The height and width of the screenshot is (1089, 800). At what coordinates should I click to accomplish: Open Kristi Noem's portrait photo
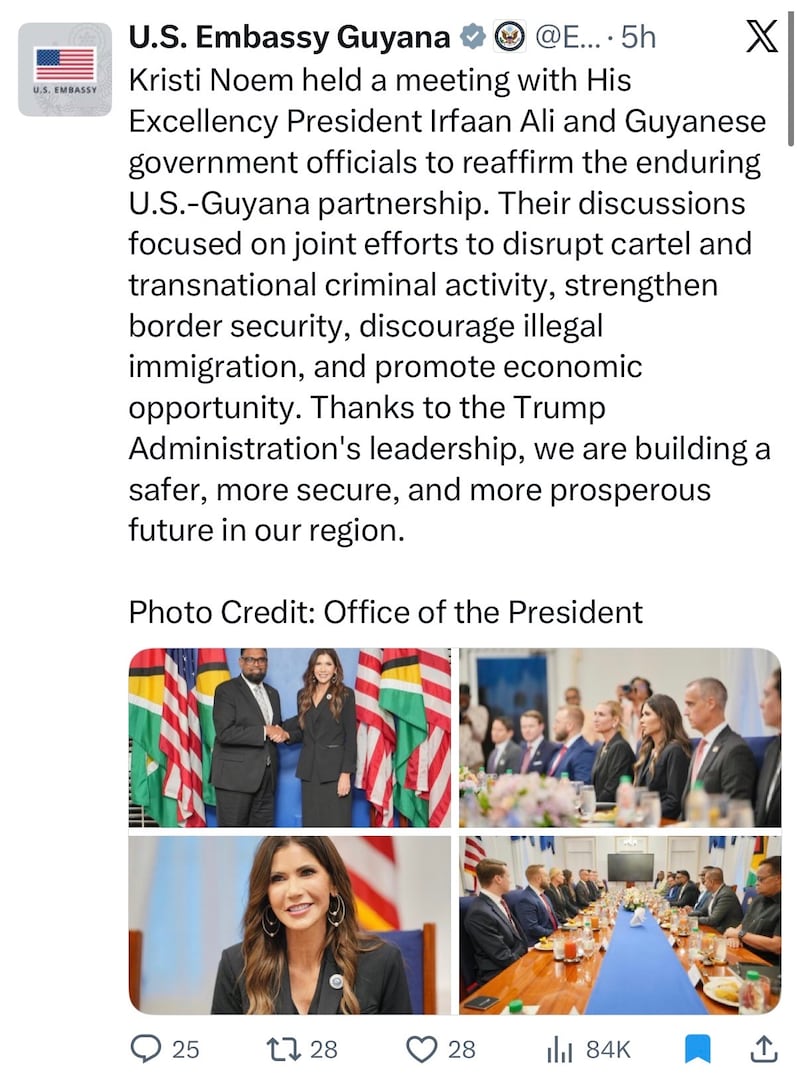pos(290,925)
